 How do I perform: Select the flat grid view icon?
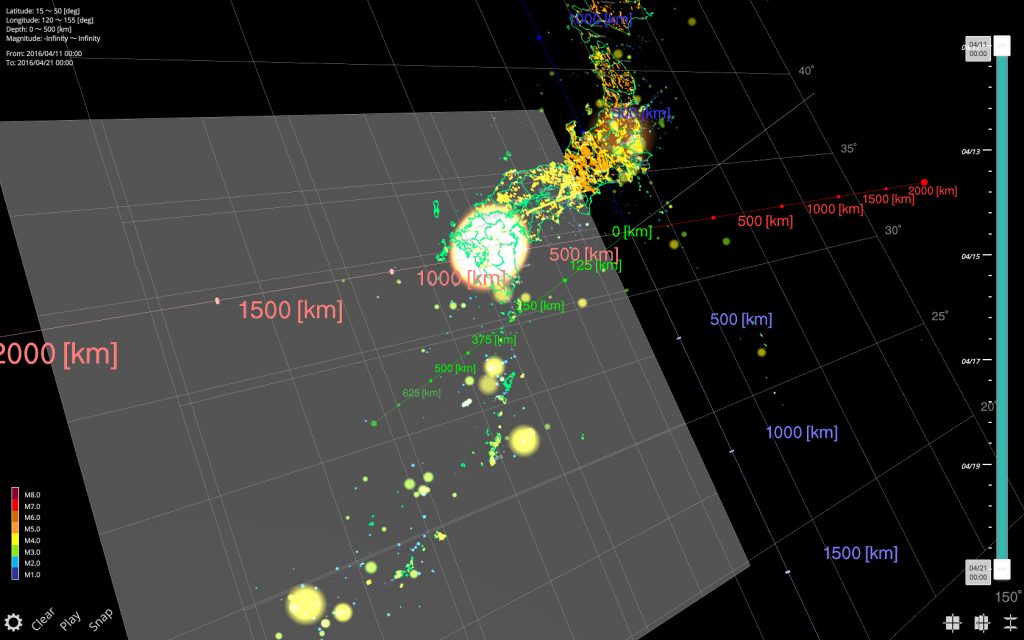click(x=953, y=622)
